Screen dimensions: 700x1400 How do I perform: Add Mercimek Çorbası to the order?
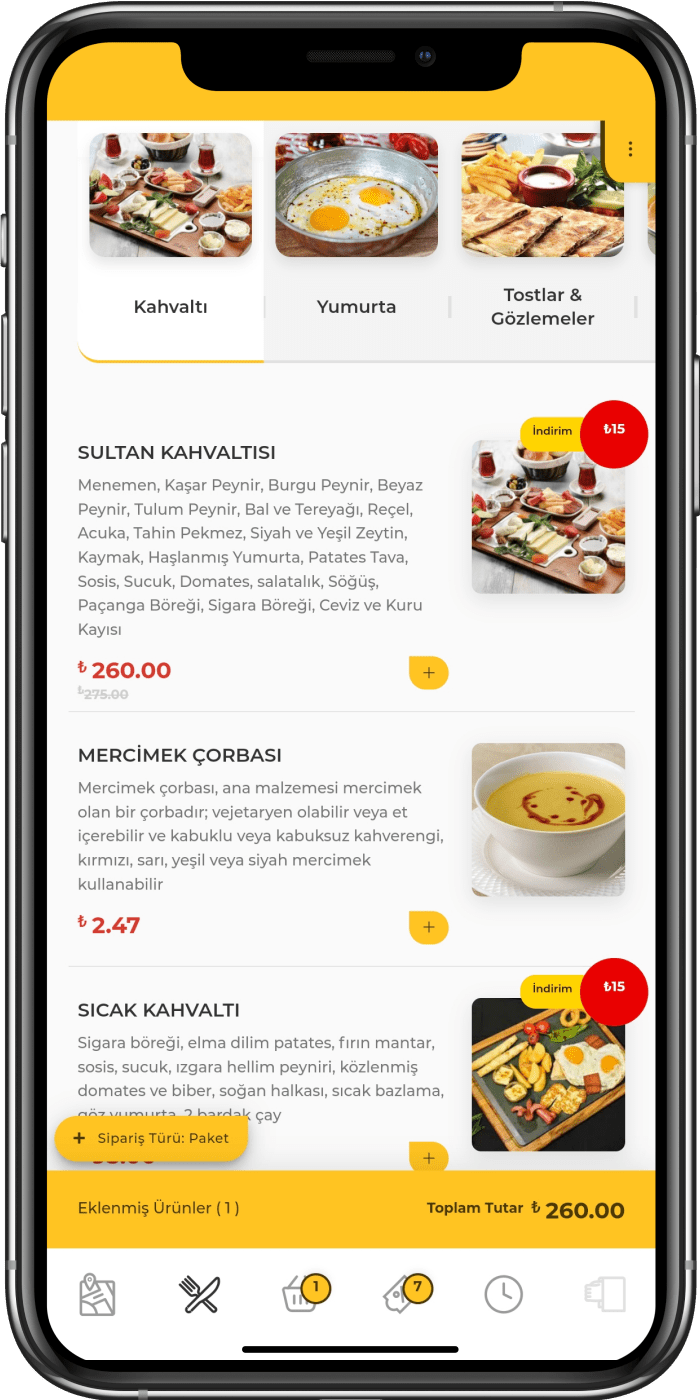428,927
